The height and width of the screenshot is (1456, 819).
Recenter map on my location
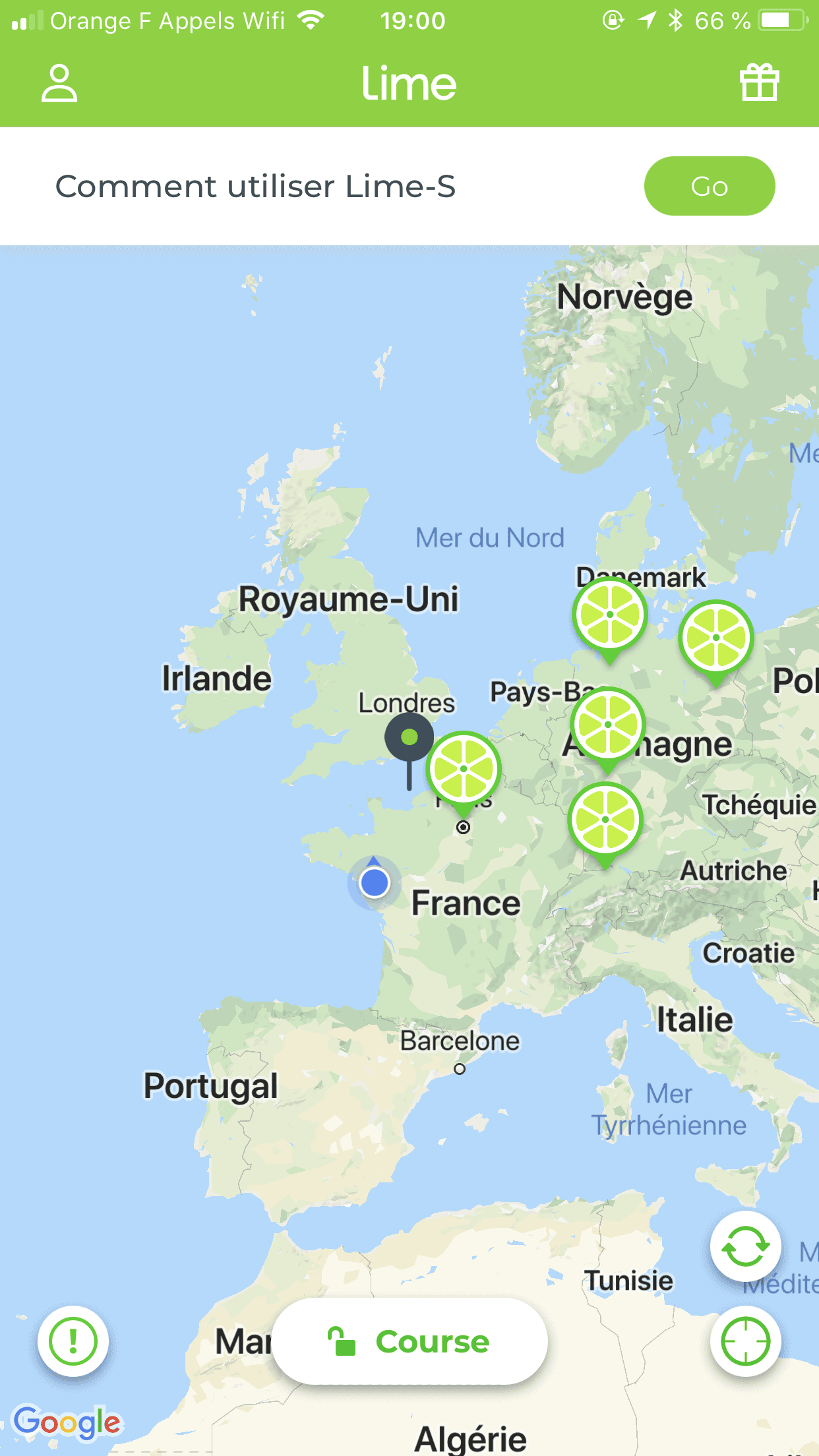pos(745,1341)
